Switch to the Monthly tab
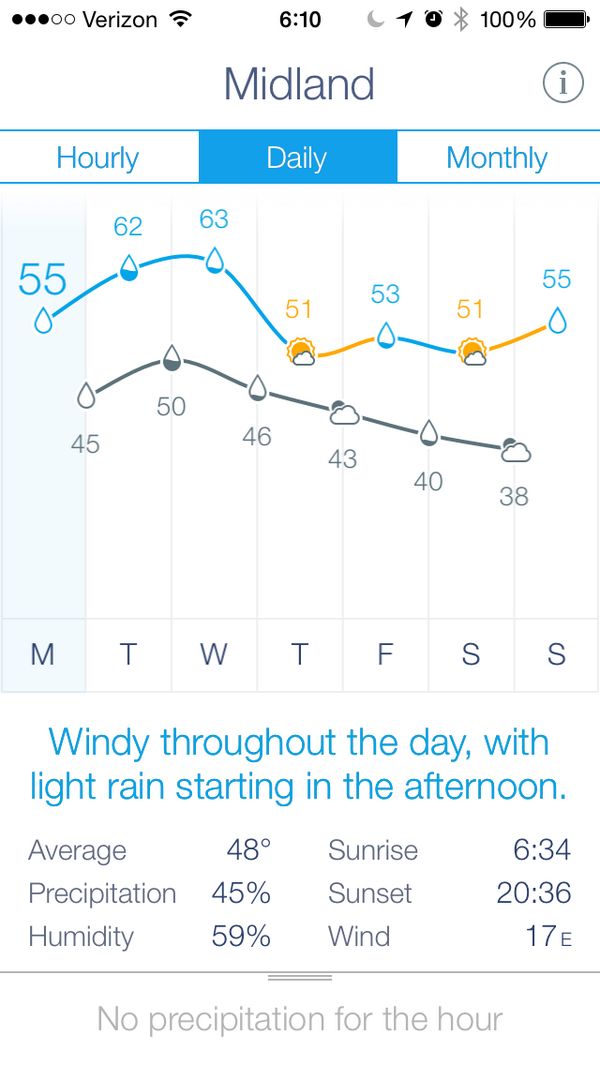Screen dimensions: 600x1065 click(x=497, y=158)
